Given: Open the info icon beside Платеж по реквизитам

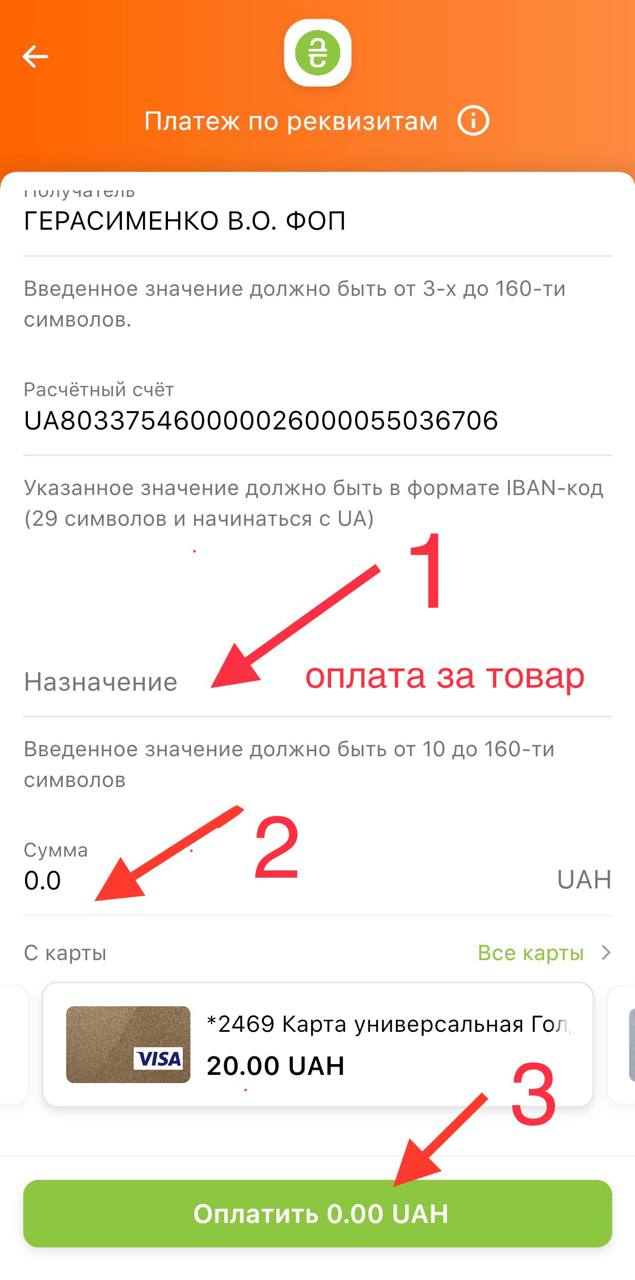Looking at the screenshot, I should tap(473, 122).
